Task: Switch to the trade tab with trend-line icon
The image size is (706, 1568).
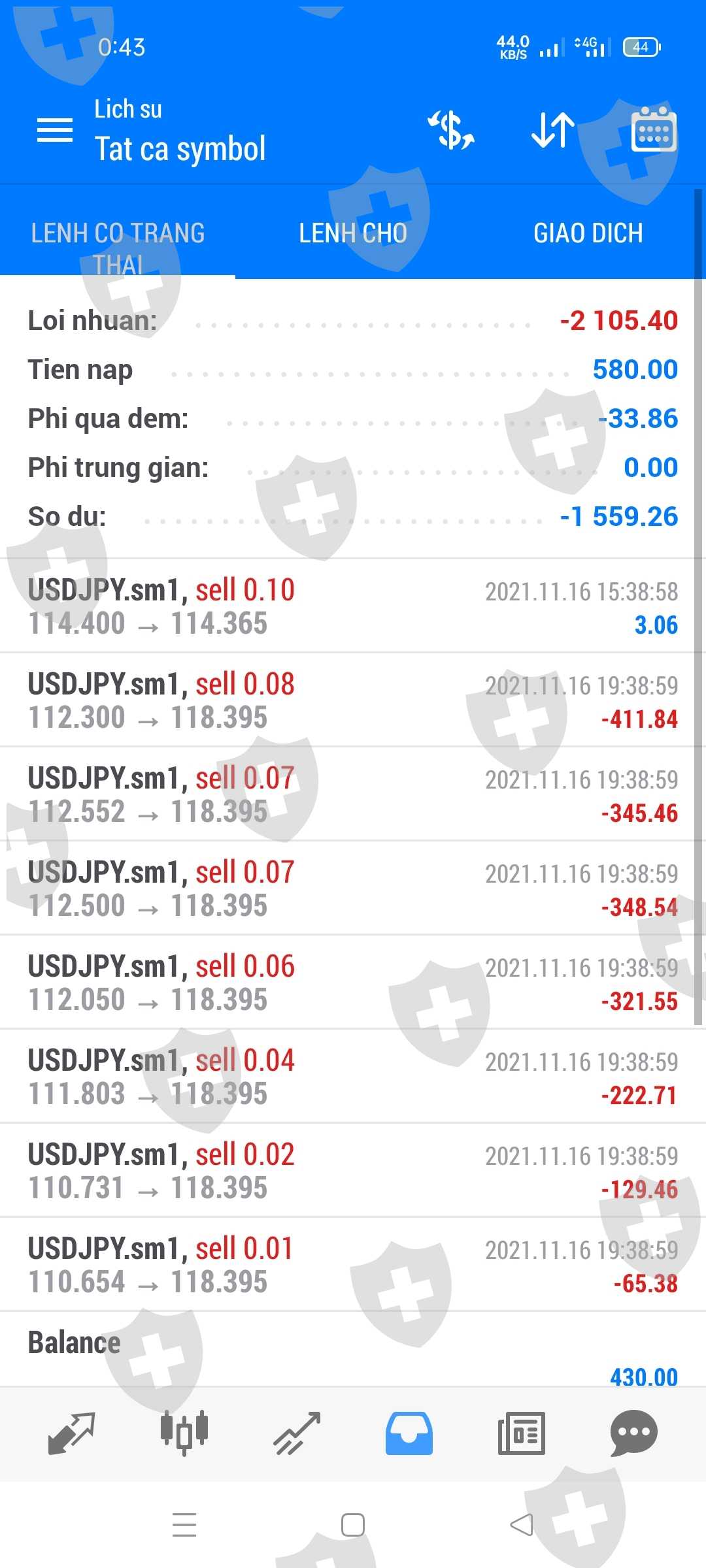Action: point(297,1433)
